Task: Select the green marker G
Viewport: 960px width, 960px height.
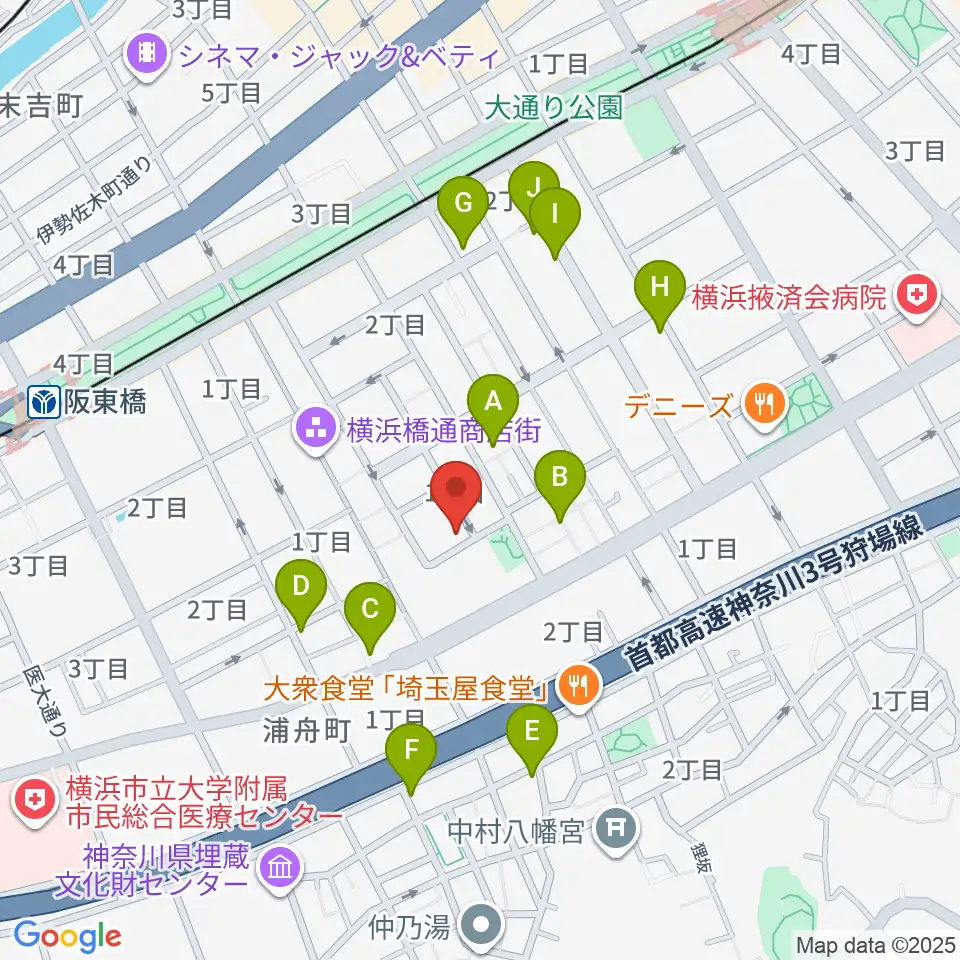Action: click(x=463, y=212)
